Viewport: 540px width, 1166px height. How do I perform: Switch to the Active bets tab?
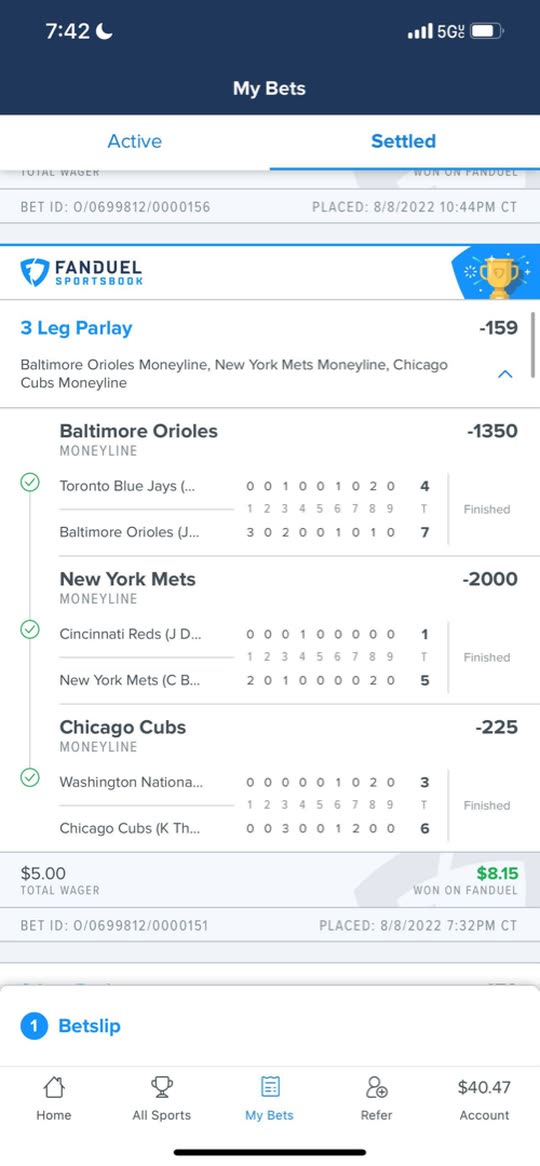(x=135, y=141)
